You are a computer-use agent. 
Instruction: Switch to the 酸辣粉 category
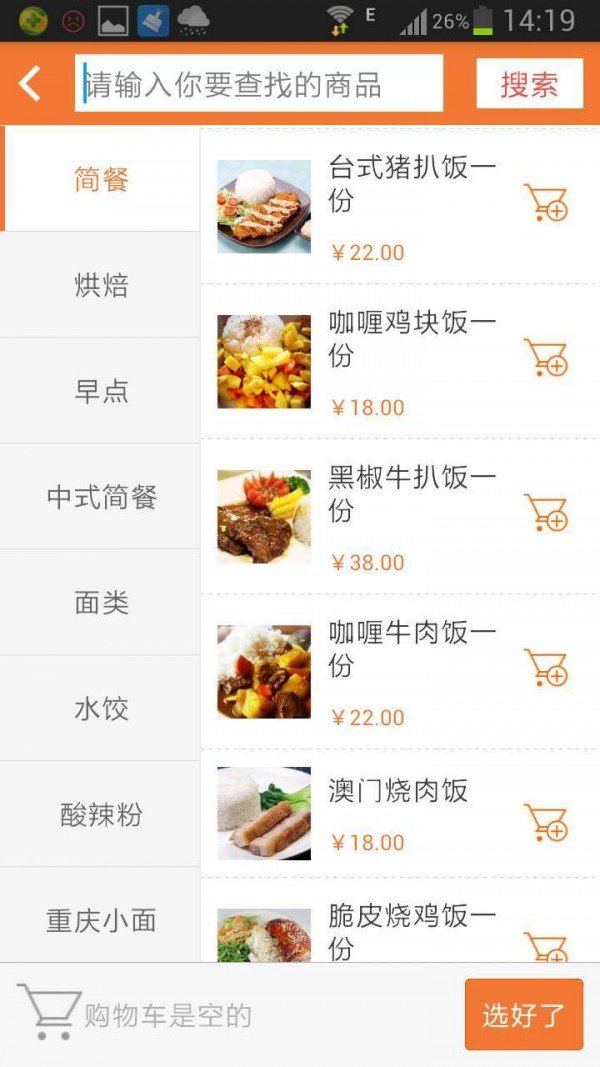tap(101, 815)
